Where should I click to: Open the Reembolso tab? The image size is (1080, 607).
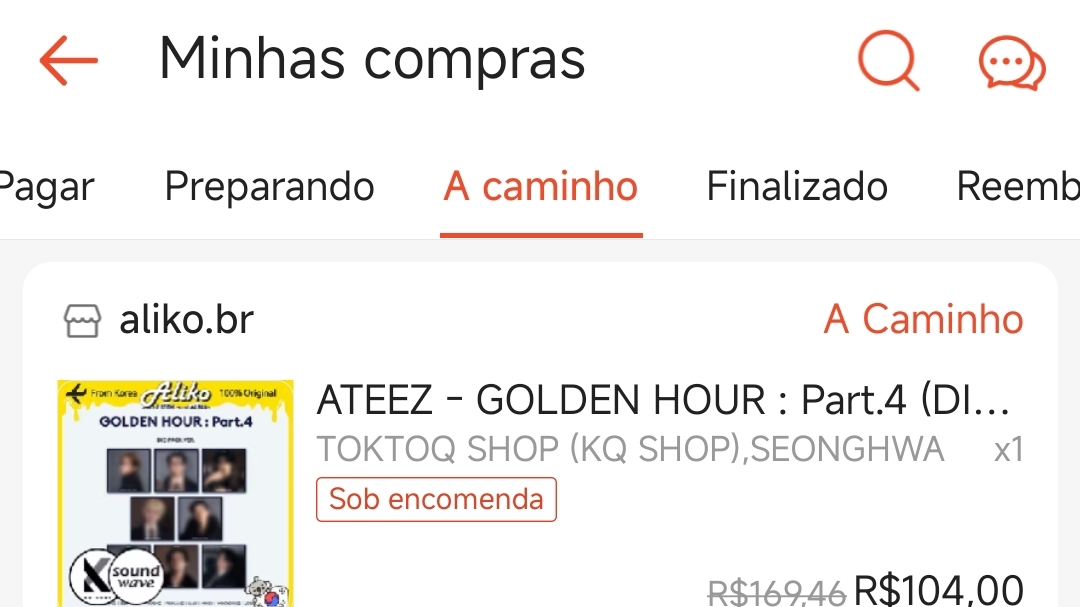1018,187
